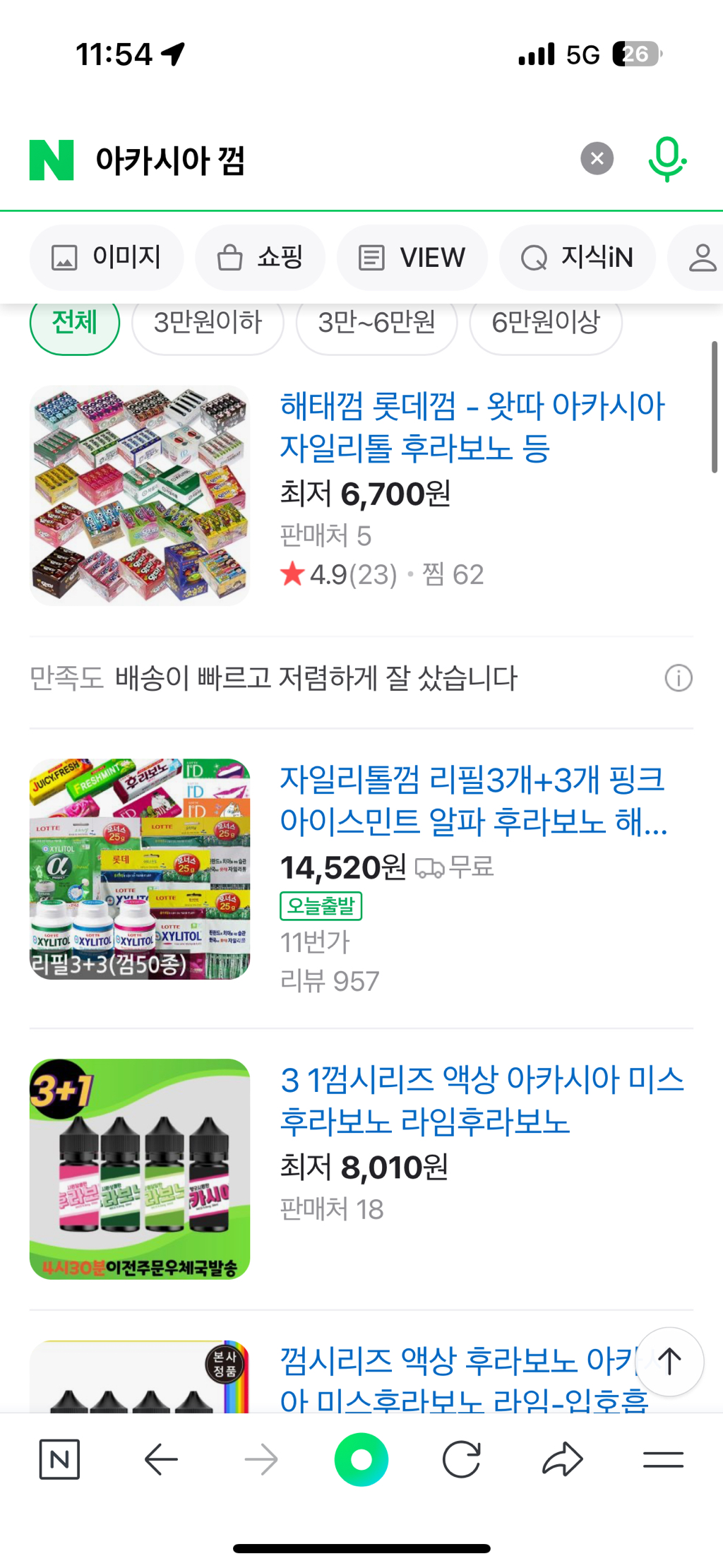Clear the search text with the X icon
This screenshot has width=723, height=1568.
597,158
